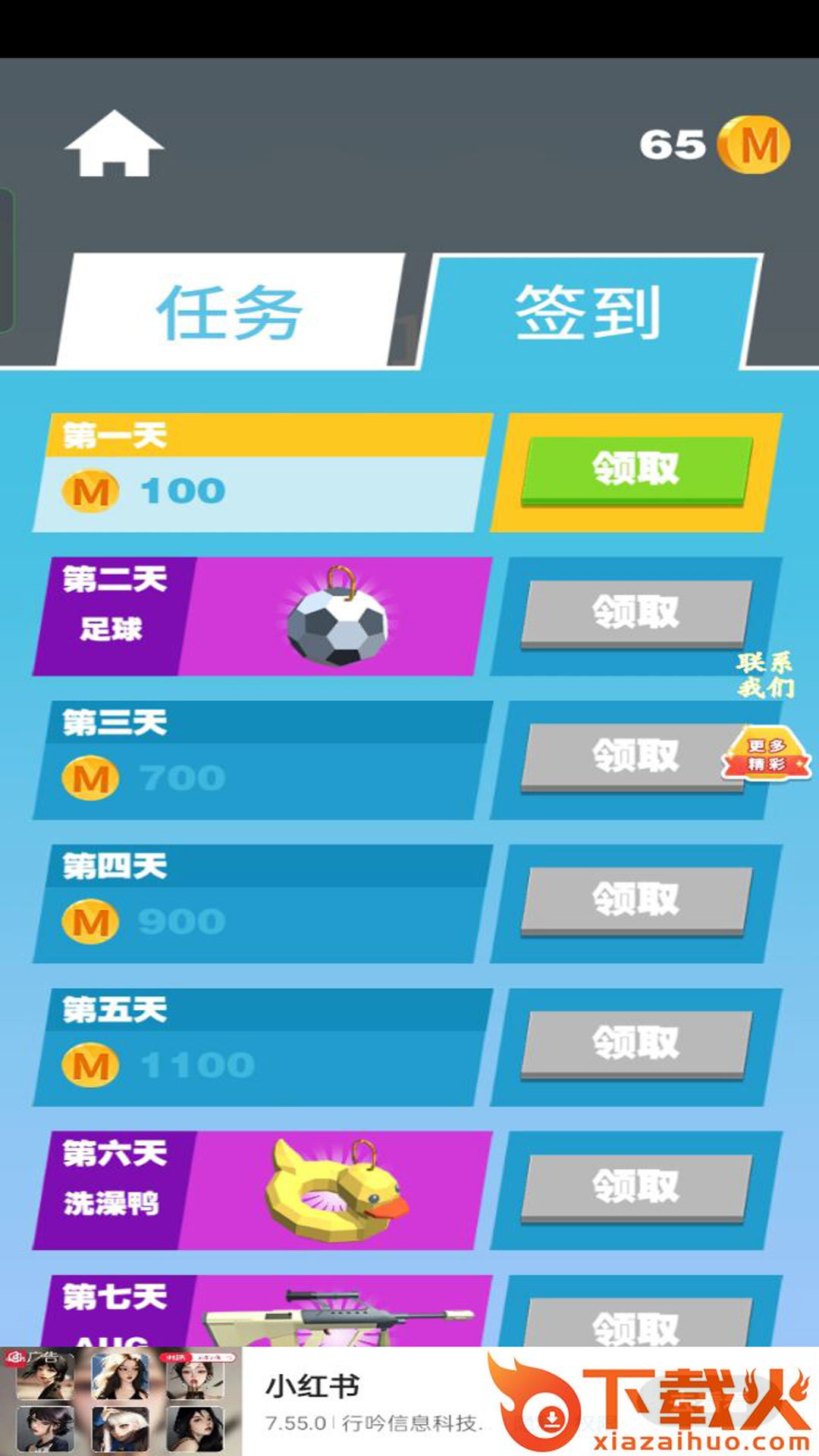This screenshot has width=819, height=1456.
Task: Open 联系我们 contact link
Action: coord(764,674)
